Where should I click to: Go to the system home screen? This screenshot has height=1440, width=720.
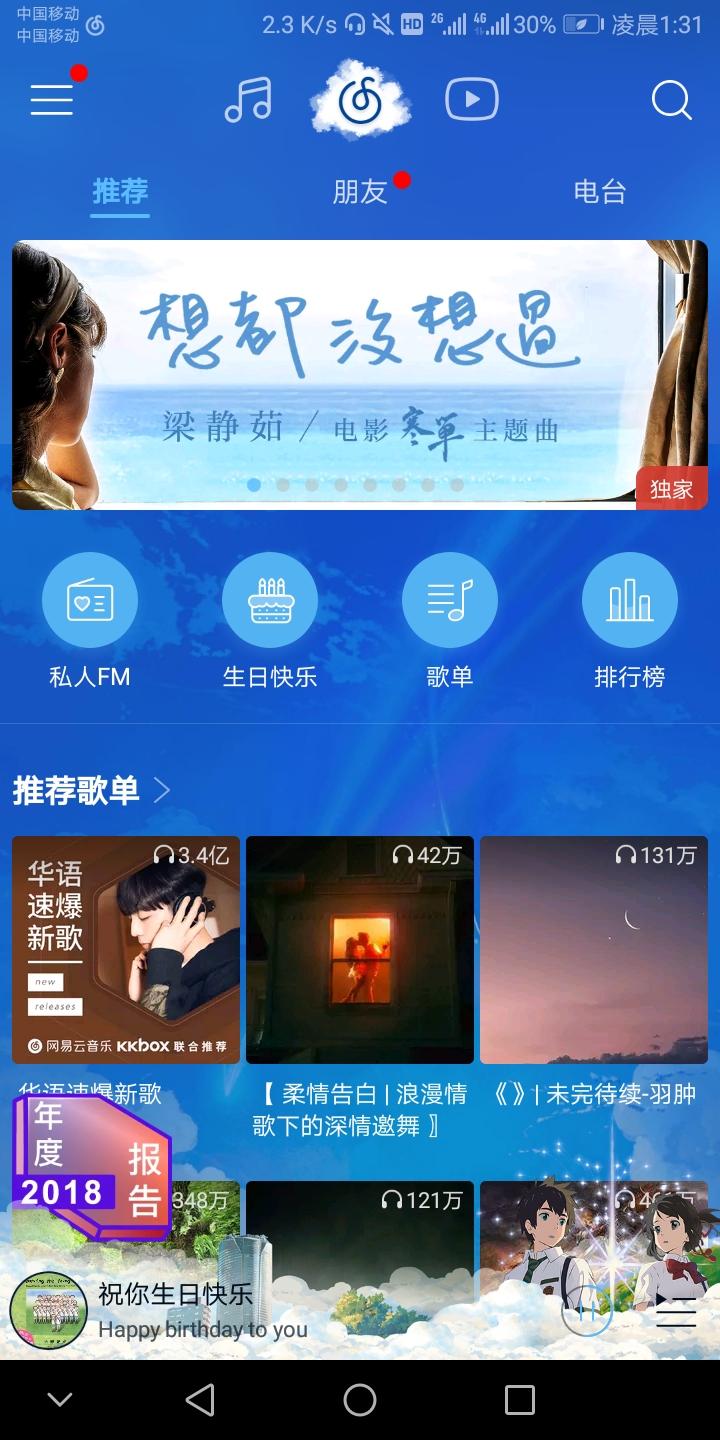[360, 1400]
